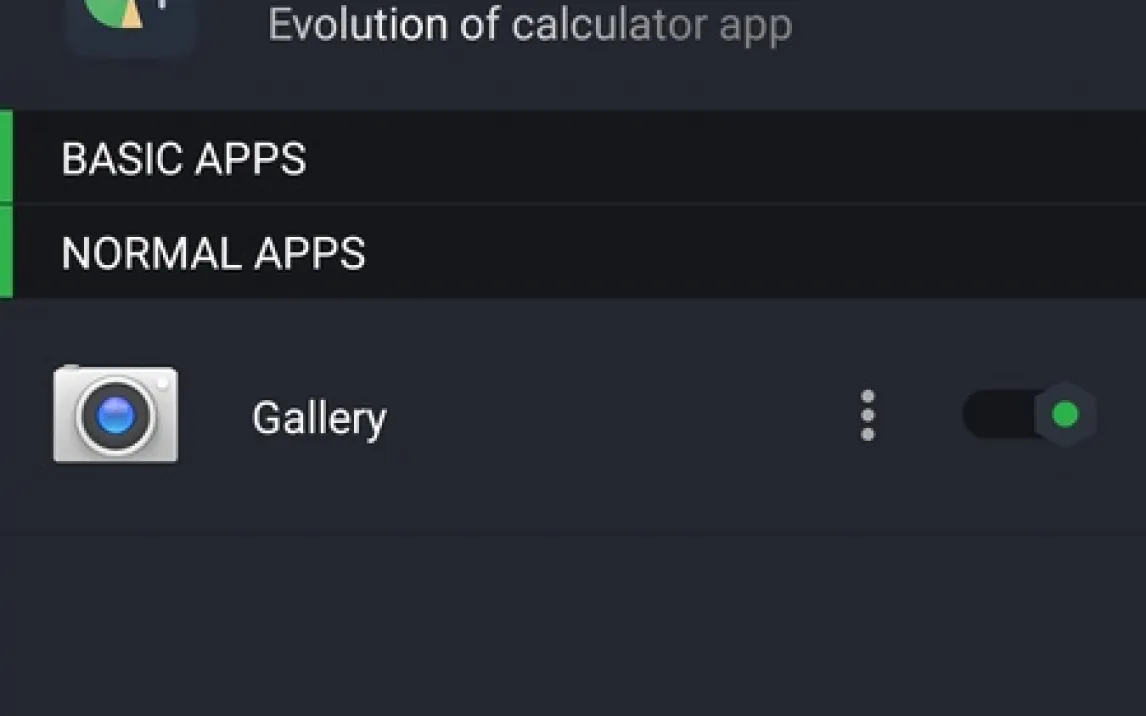Open the Evolution of calculator app item
Screen dimensions: 1146x716
tap(530, 26)
